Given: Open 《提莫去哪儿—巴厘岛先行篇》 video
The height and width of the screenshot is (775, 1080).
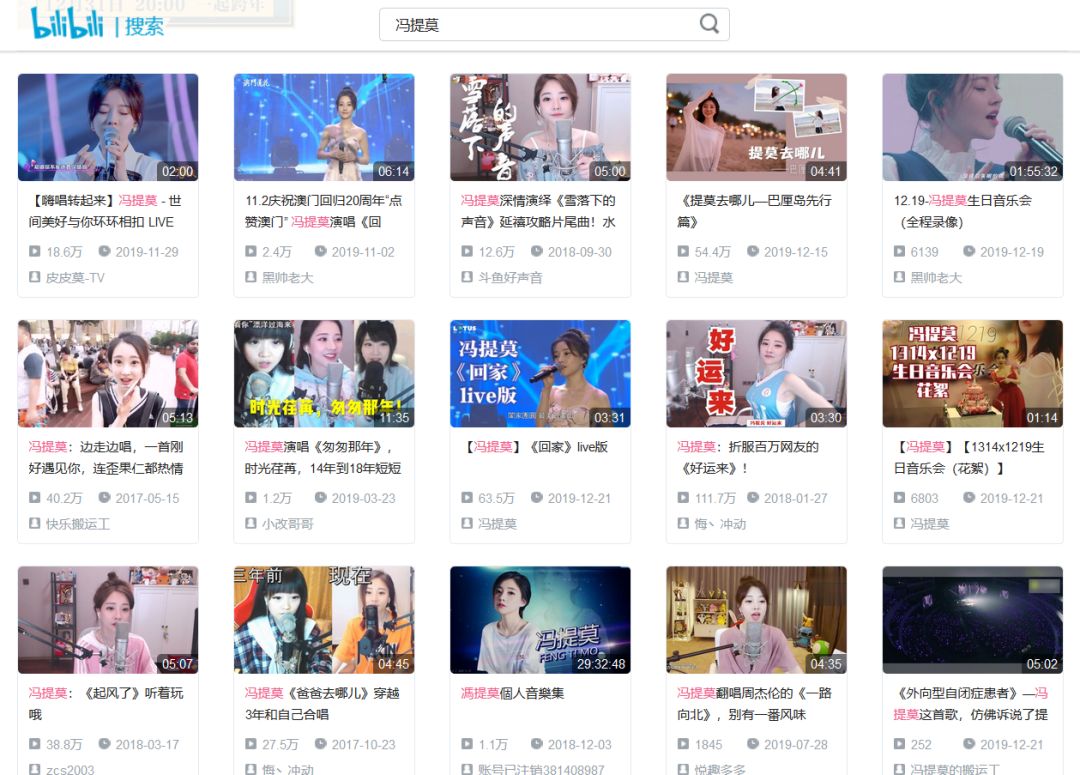Looking at the screenshot, I should 756,128.
